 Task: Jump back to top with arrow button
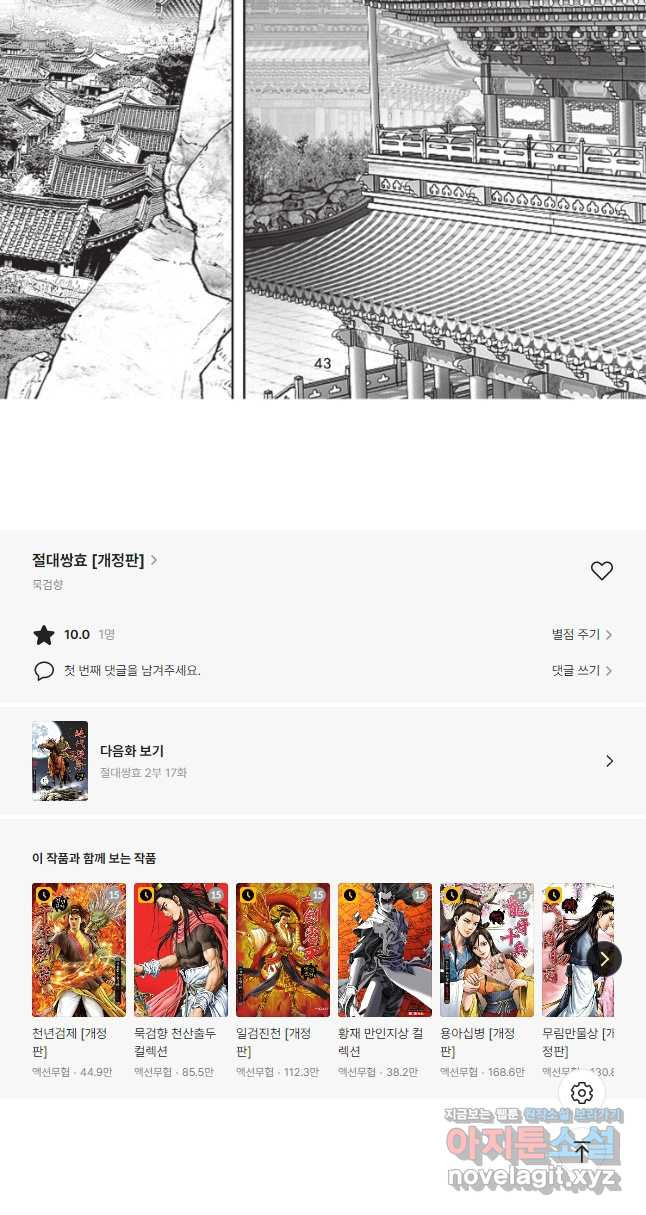pyautogui.click(x=582, y=1151)
